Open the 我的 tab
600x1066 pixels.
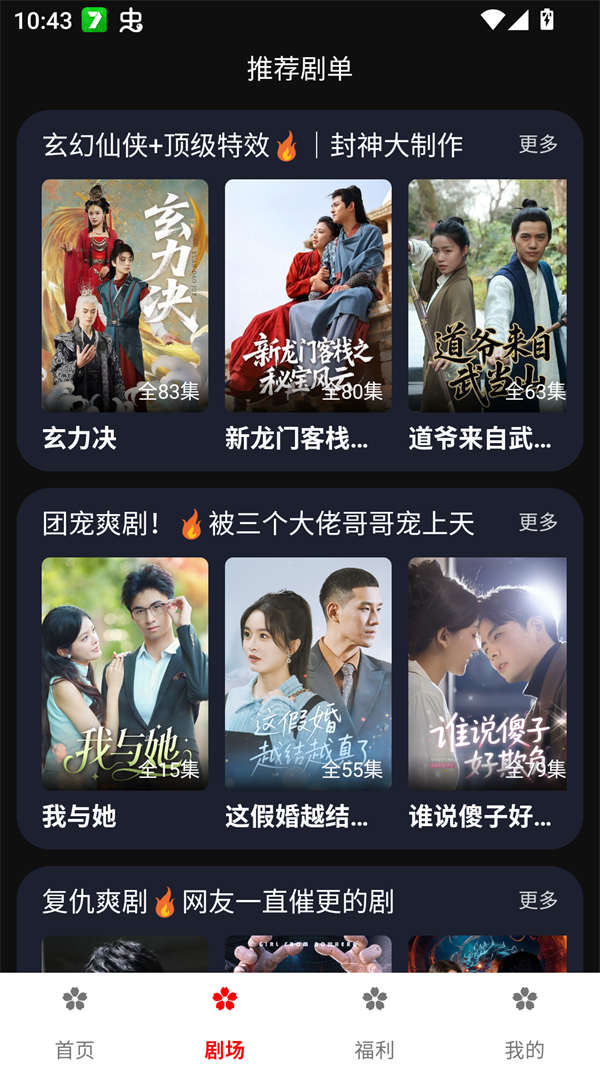525,1020
